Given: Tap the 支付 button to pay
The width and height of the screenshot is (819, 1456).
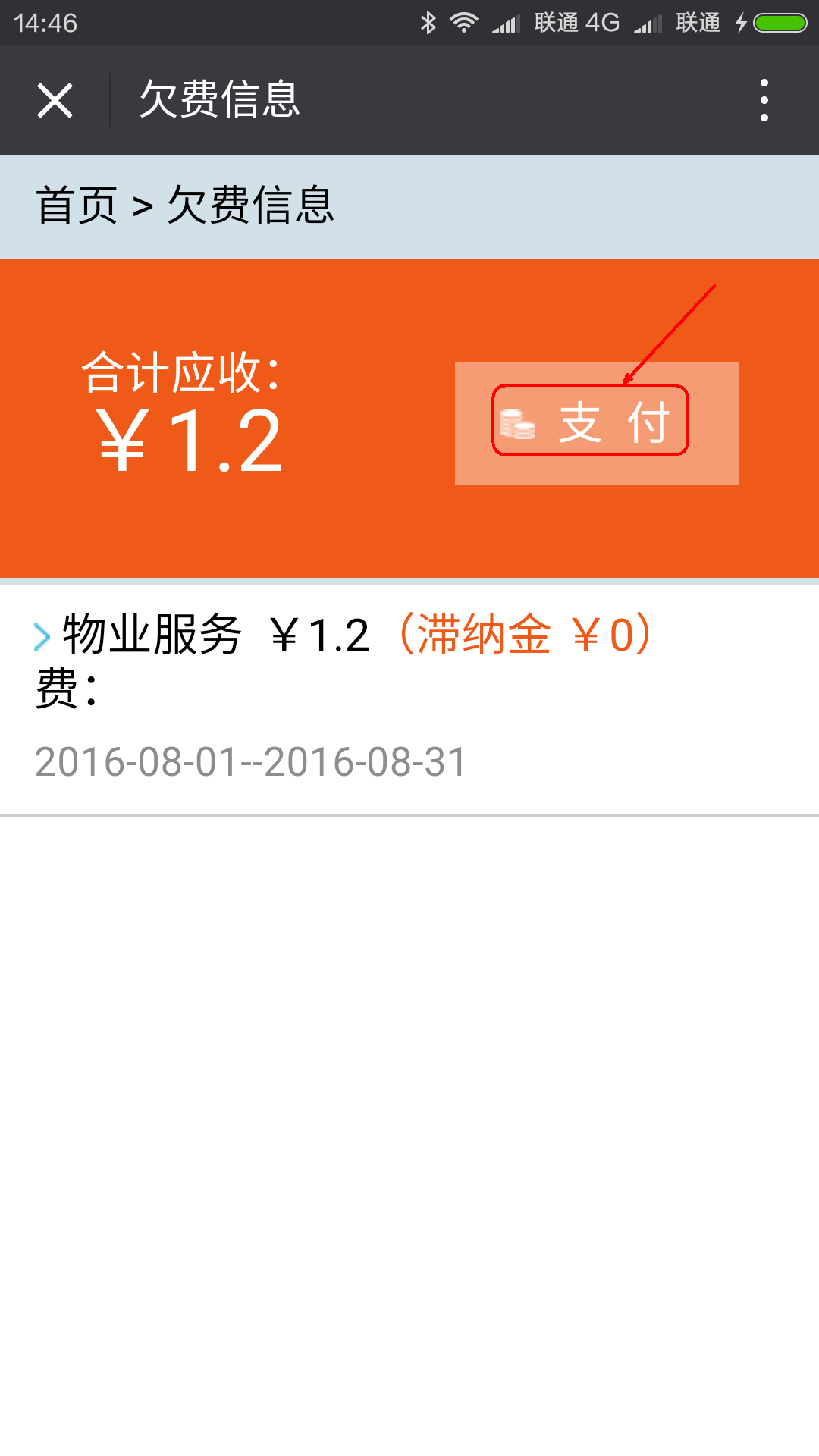Looking at the screenshot, I should click(x=596, y=422).
